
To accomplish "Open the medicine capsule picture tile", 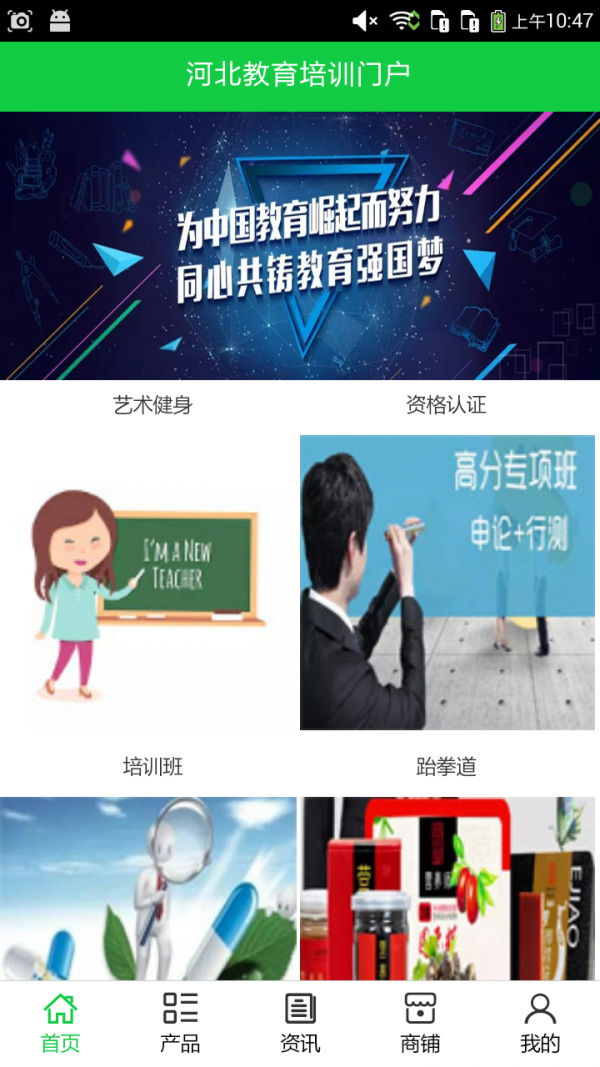I will [148, 888].
